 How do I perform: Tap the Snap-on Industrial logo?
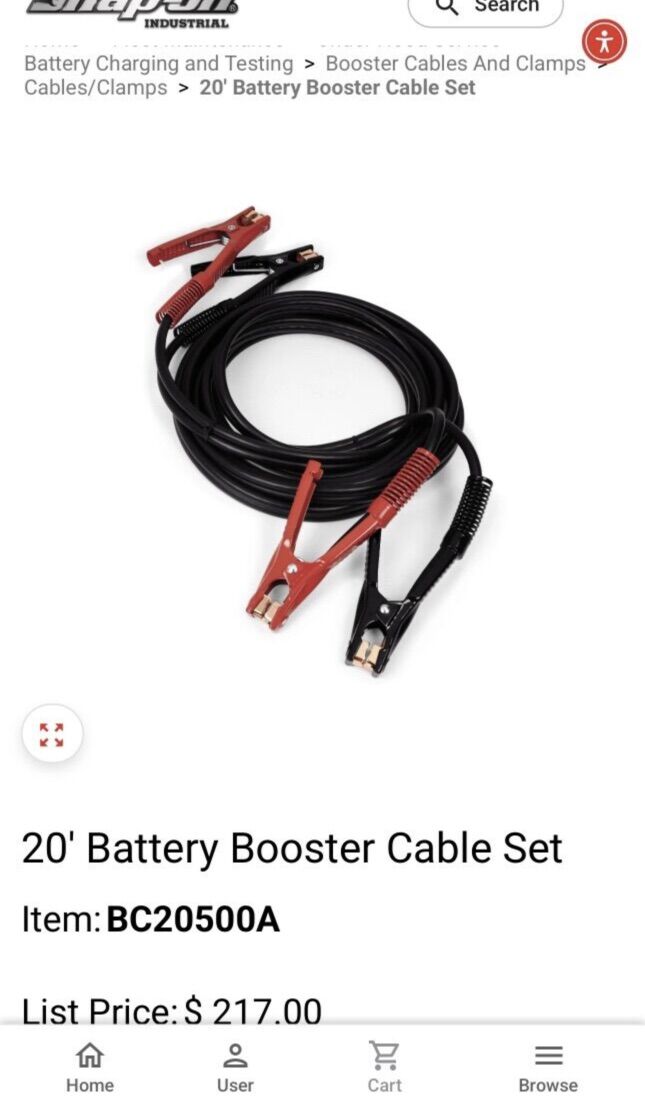pyautogui.click(x=132, y=12)
